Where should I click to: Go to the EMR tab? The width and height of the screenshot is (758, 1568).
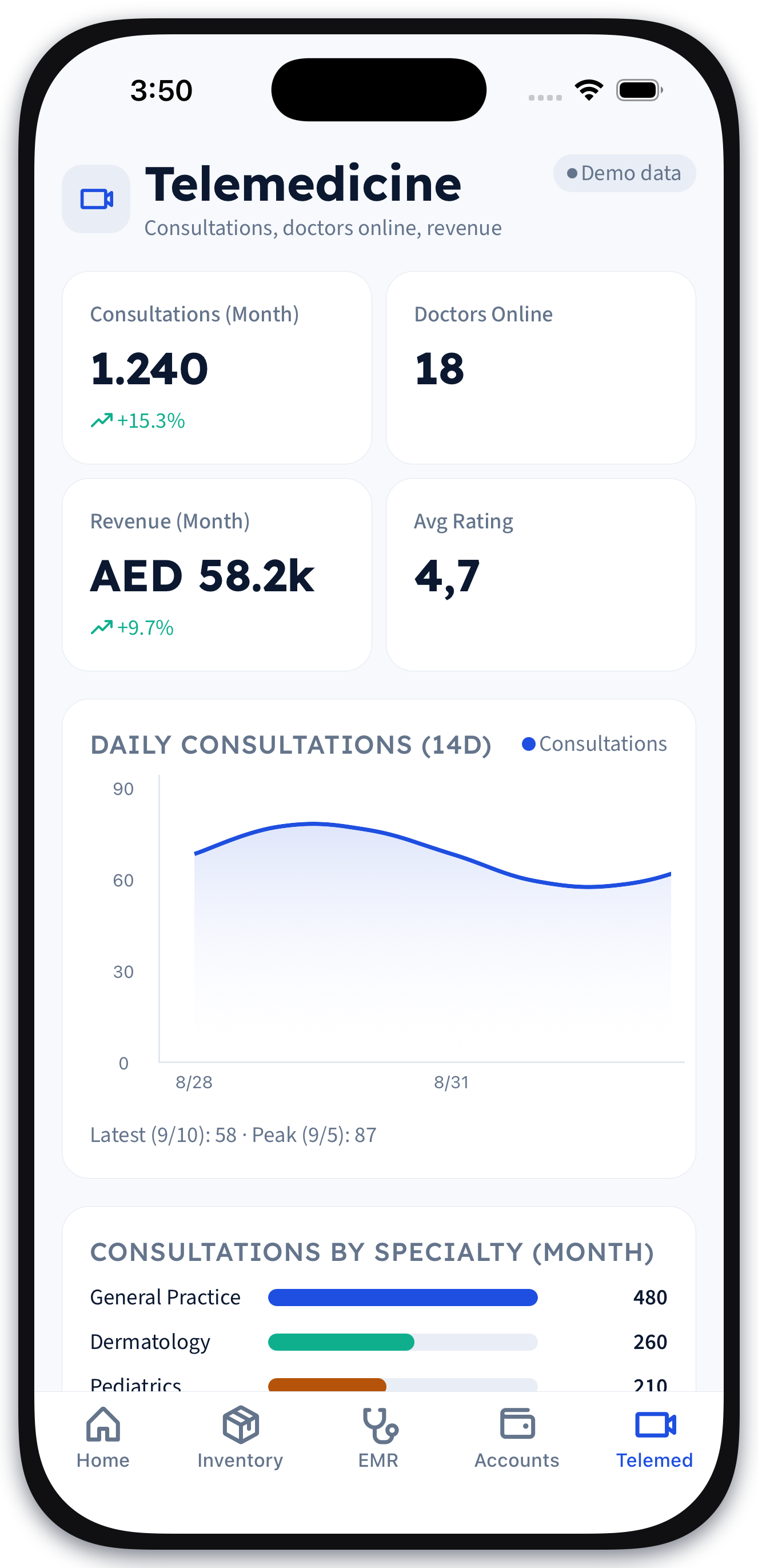pyautogui.click(x=378, y=1438)
